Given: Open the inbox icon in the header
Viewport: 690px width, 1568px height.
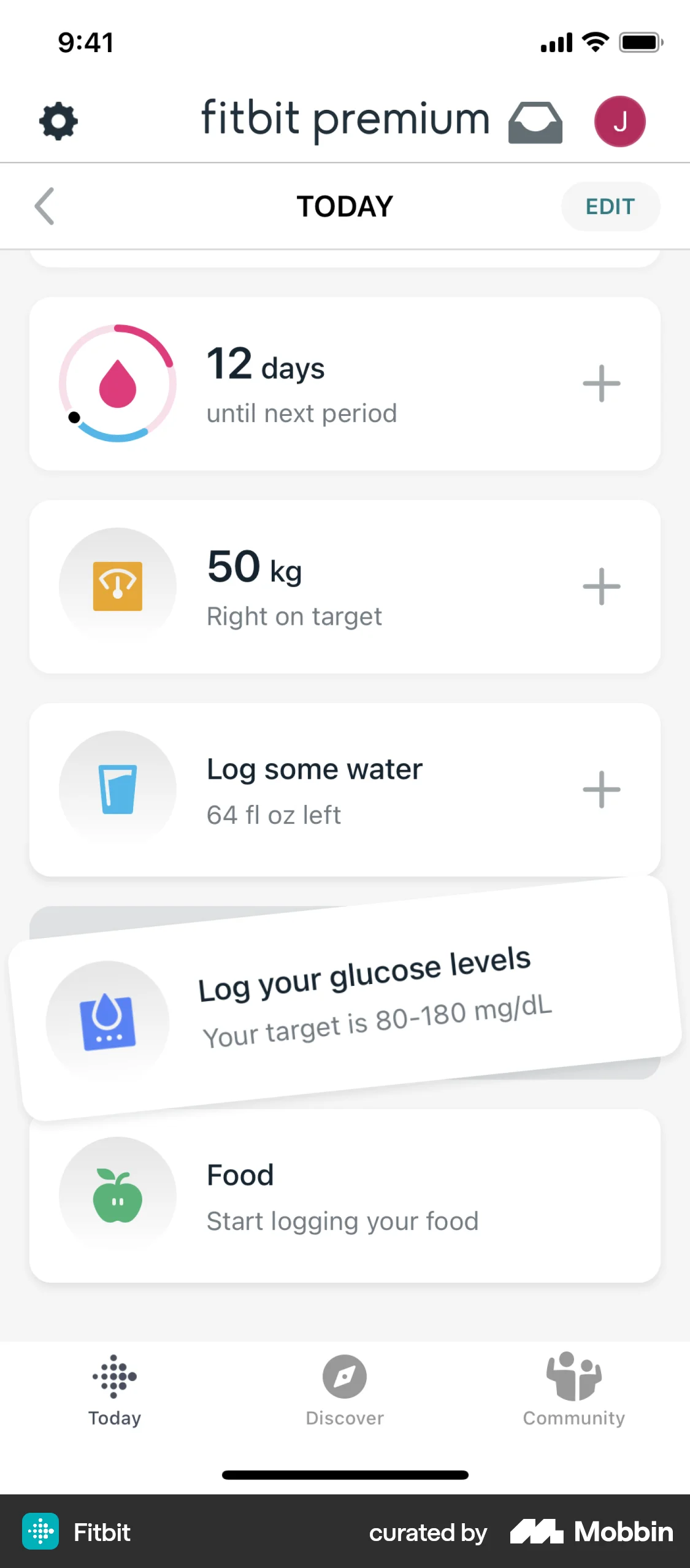Looking at the screenshot, I should 535,121.
